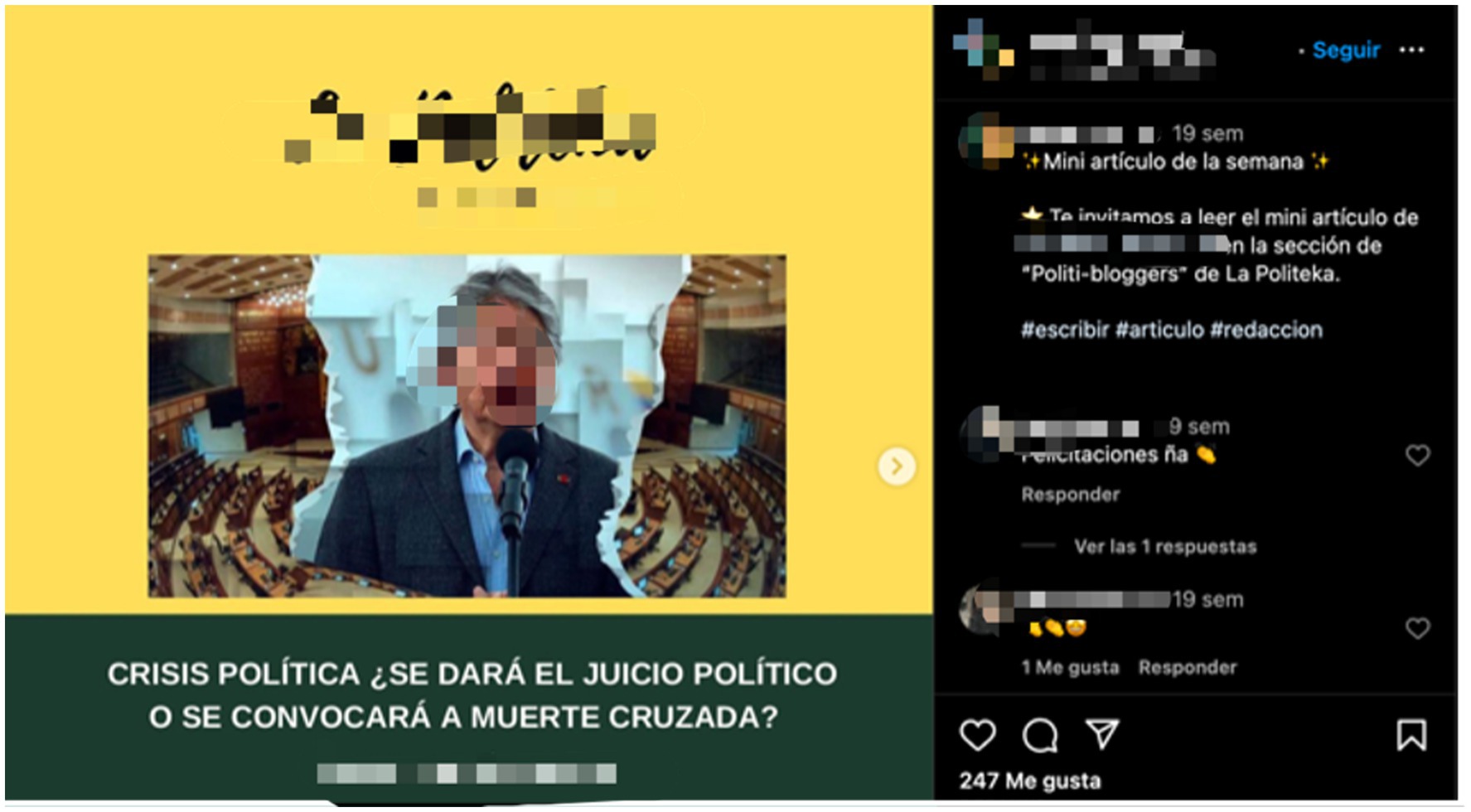Like the 'Felicitaciones ña' comment
This screenshot has width=1471, height=812.
click(1417, 456)
